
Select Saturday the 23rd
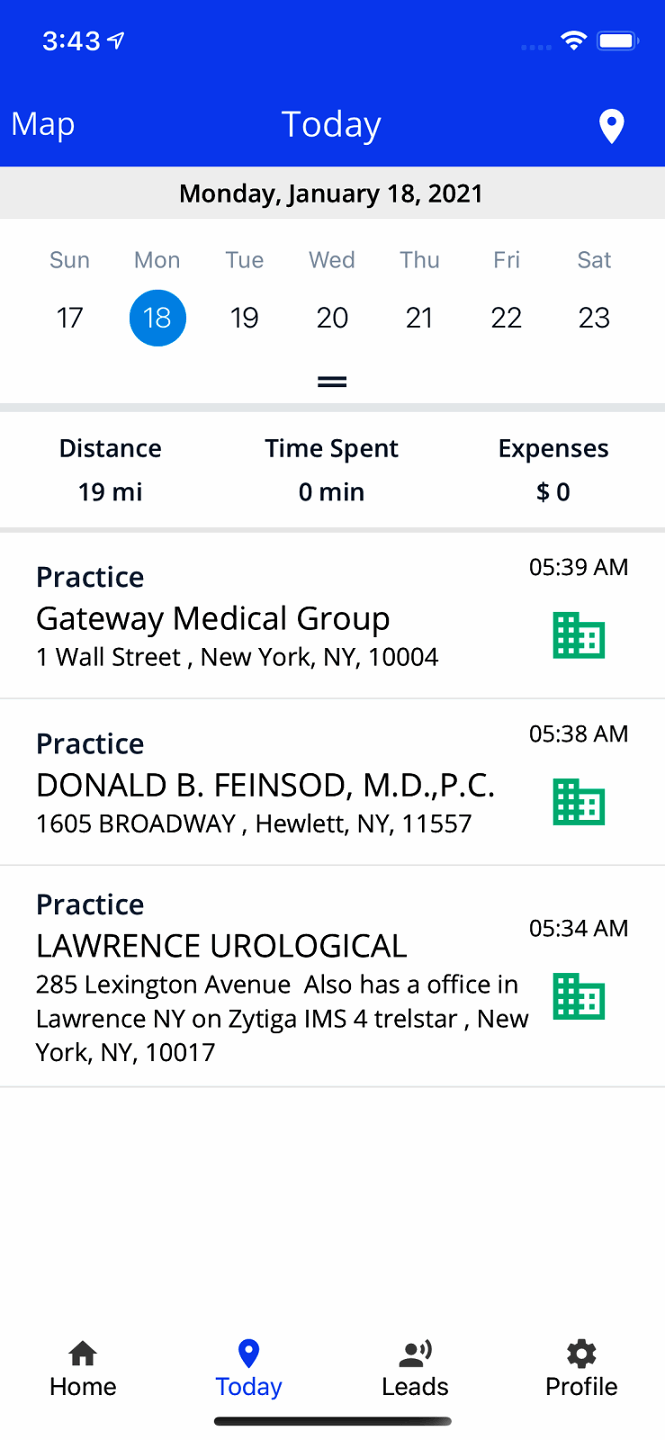point(594,318)
